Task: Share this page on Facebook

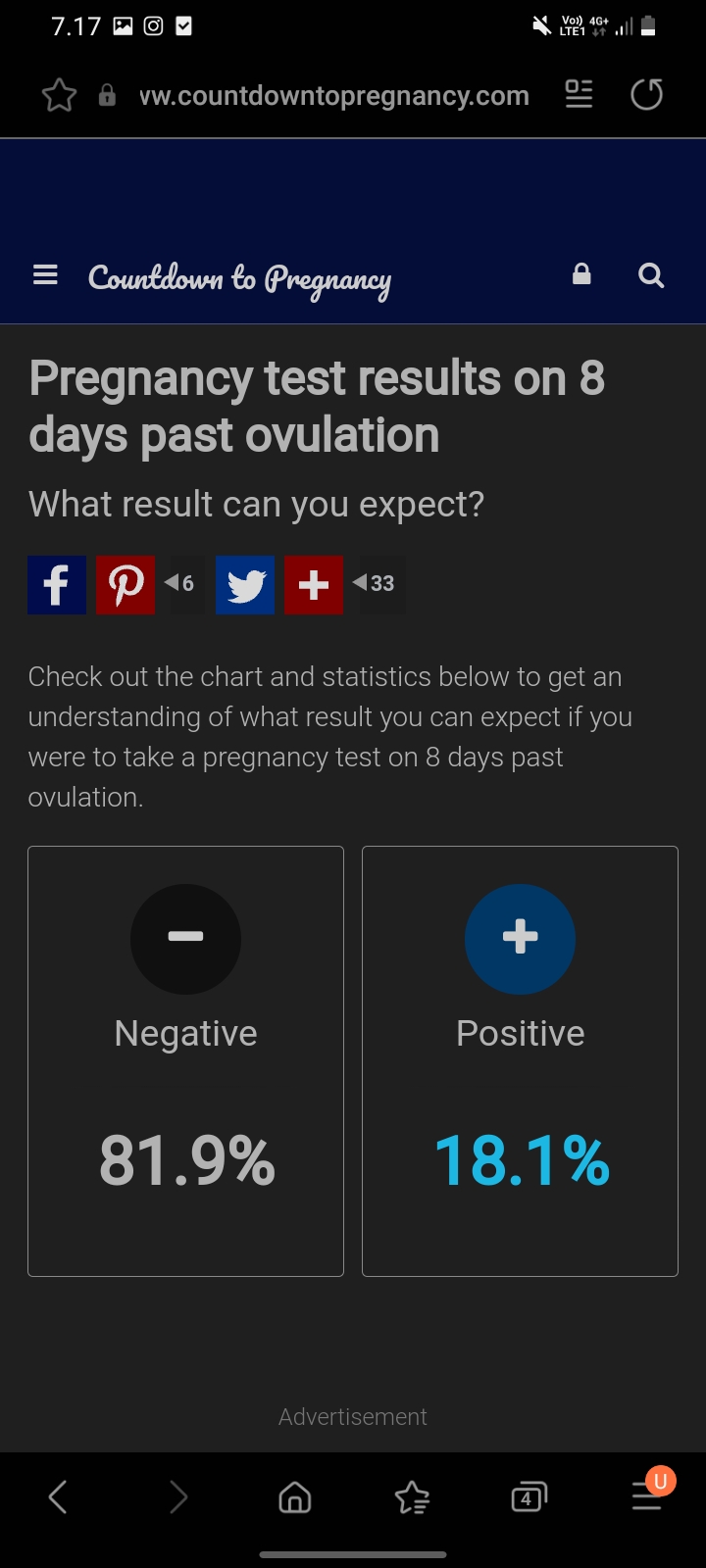Action: [x=57, y=584]
